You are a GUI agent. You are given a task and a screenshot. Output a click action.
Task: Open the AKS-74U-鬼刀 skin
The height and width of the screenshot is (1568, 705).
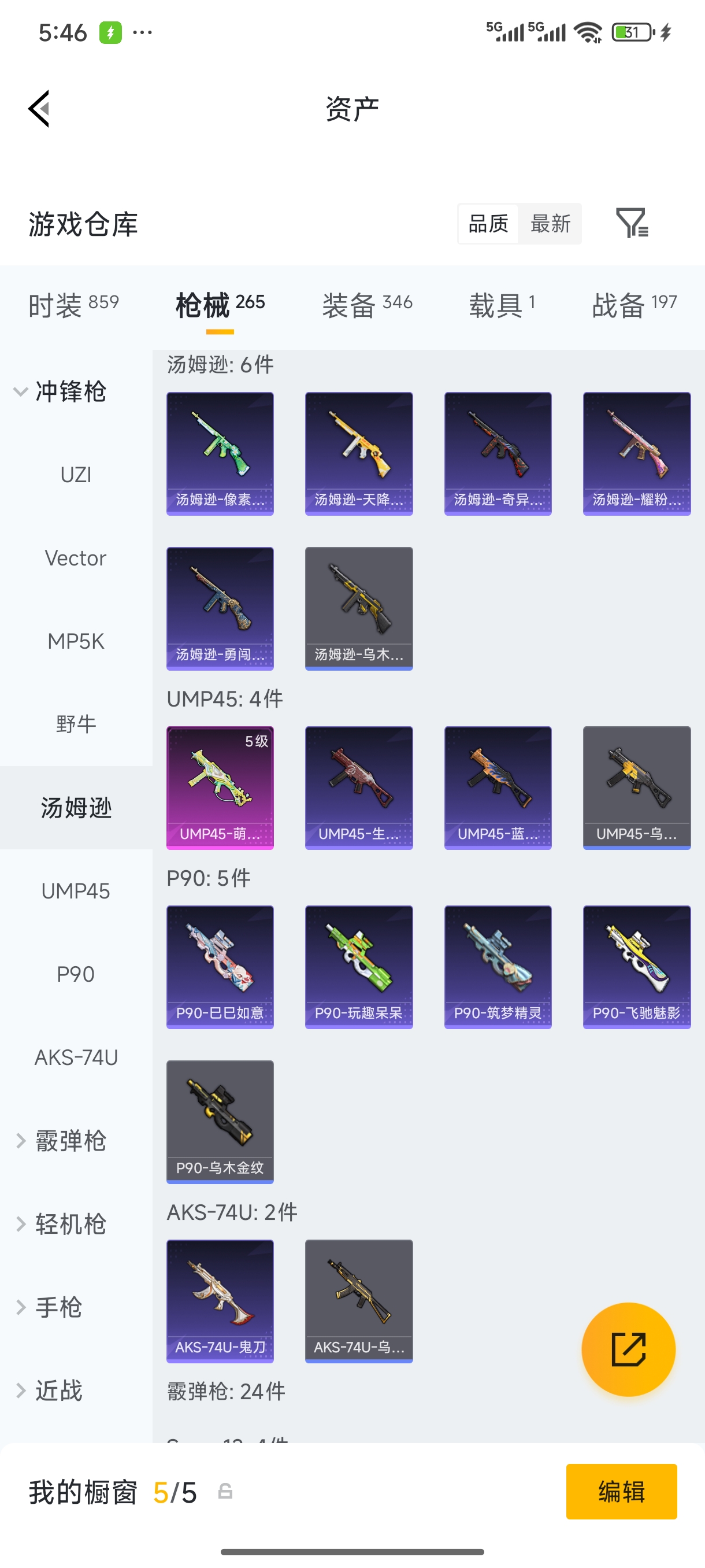[x=220, y=1301]
